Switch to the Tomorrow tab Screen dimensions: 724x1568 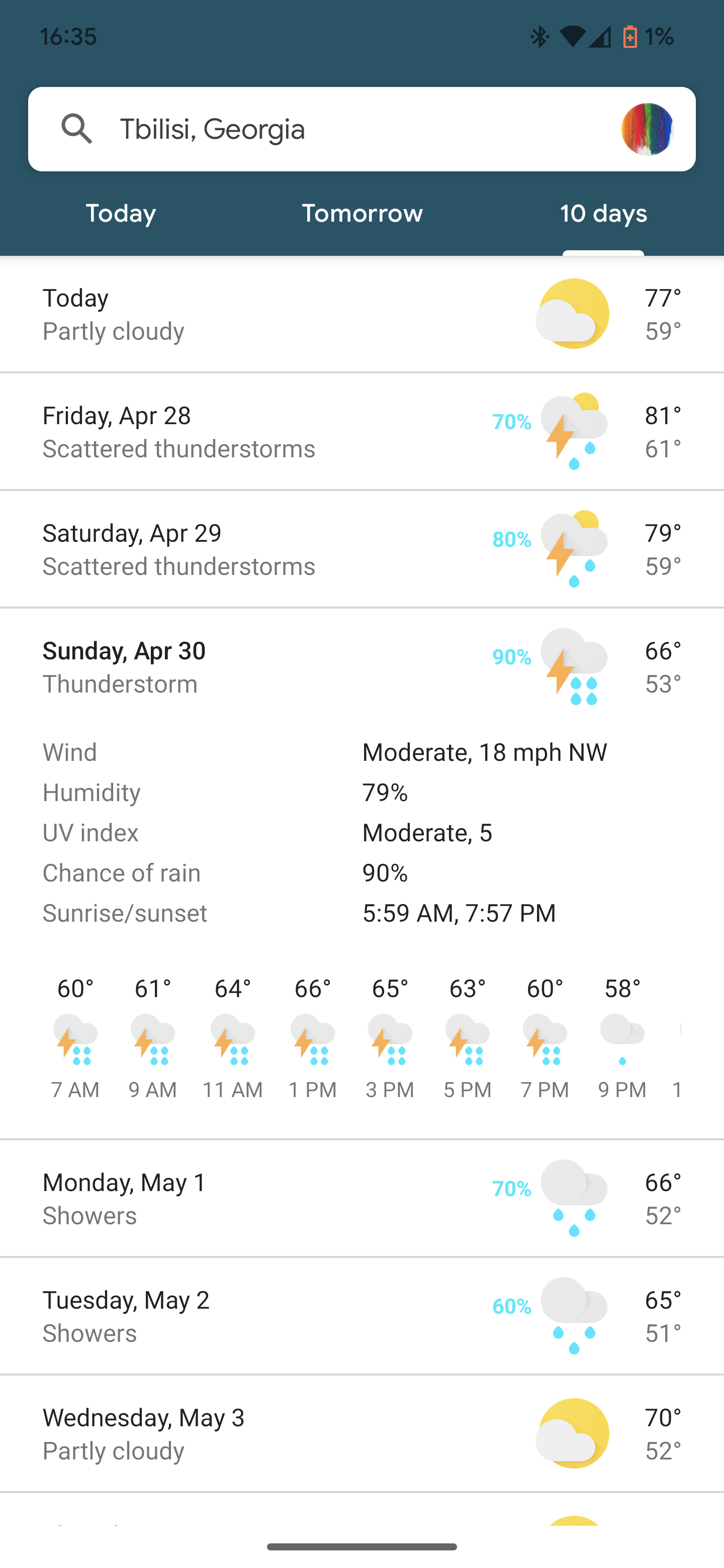361,214
